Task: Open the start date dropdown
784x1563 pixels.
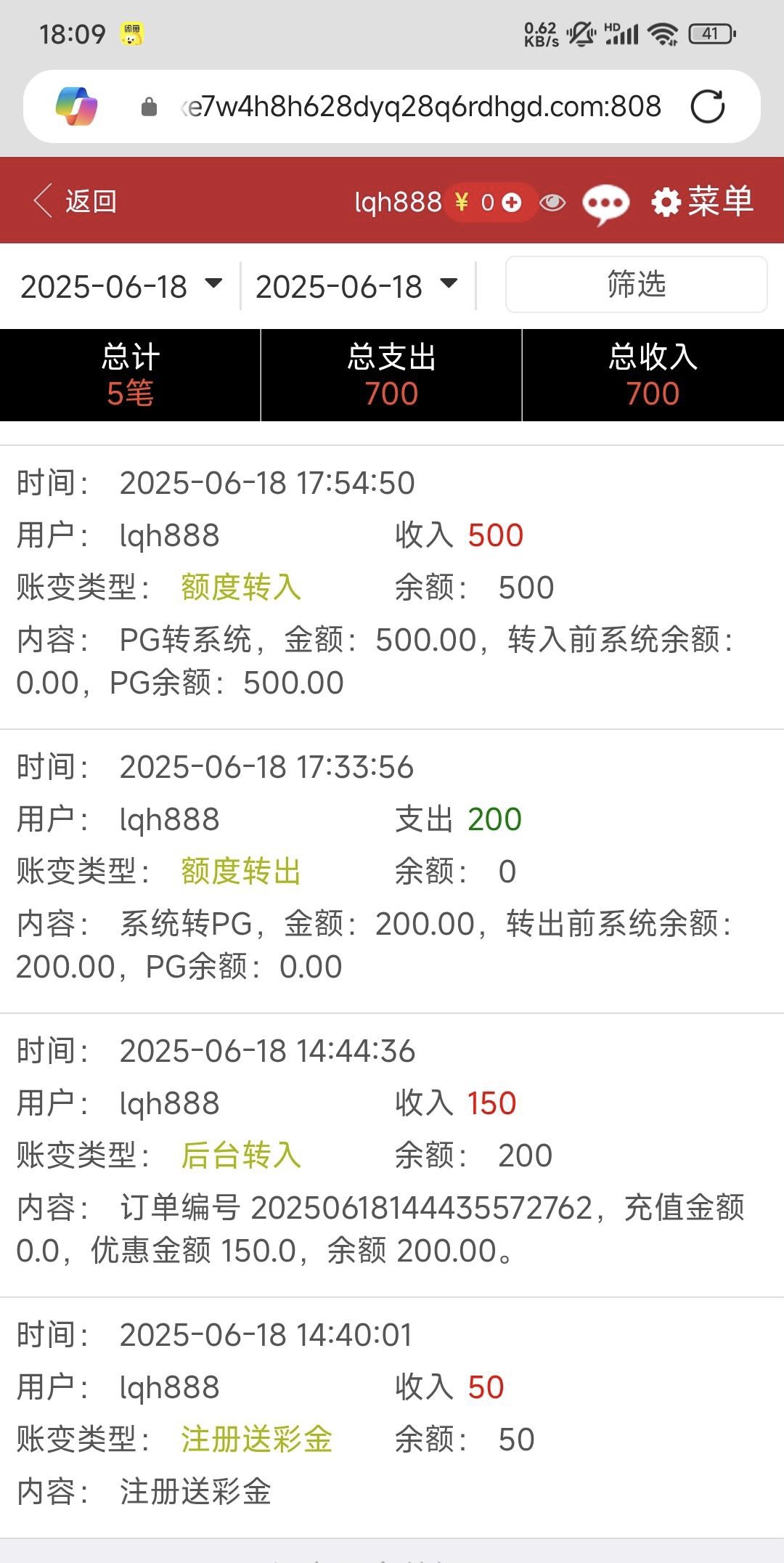Action: coord(121,286)
